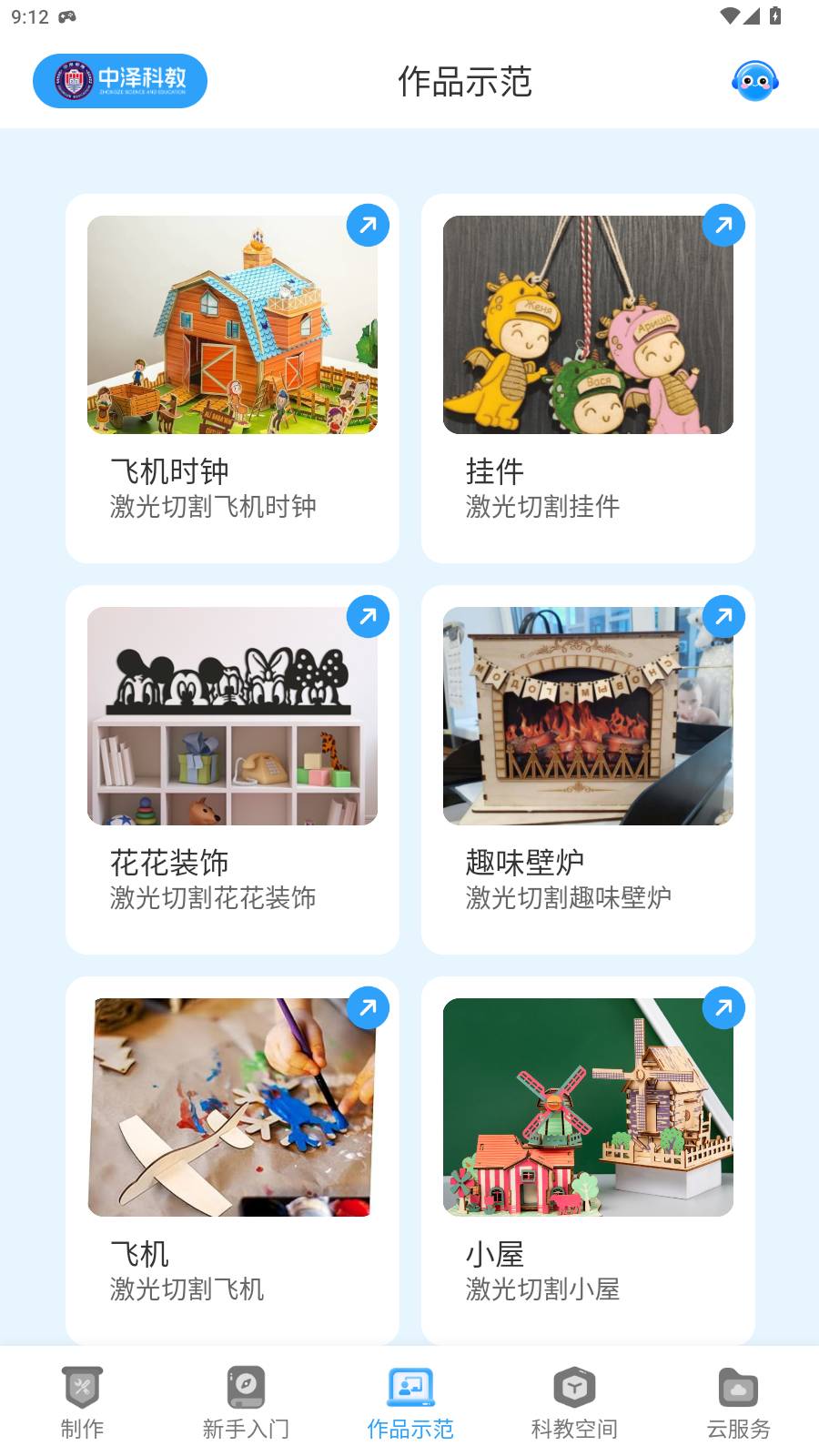Switch to the 科教空间 tab
819x1456 pixels.
[573, 1406]
